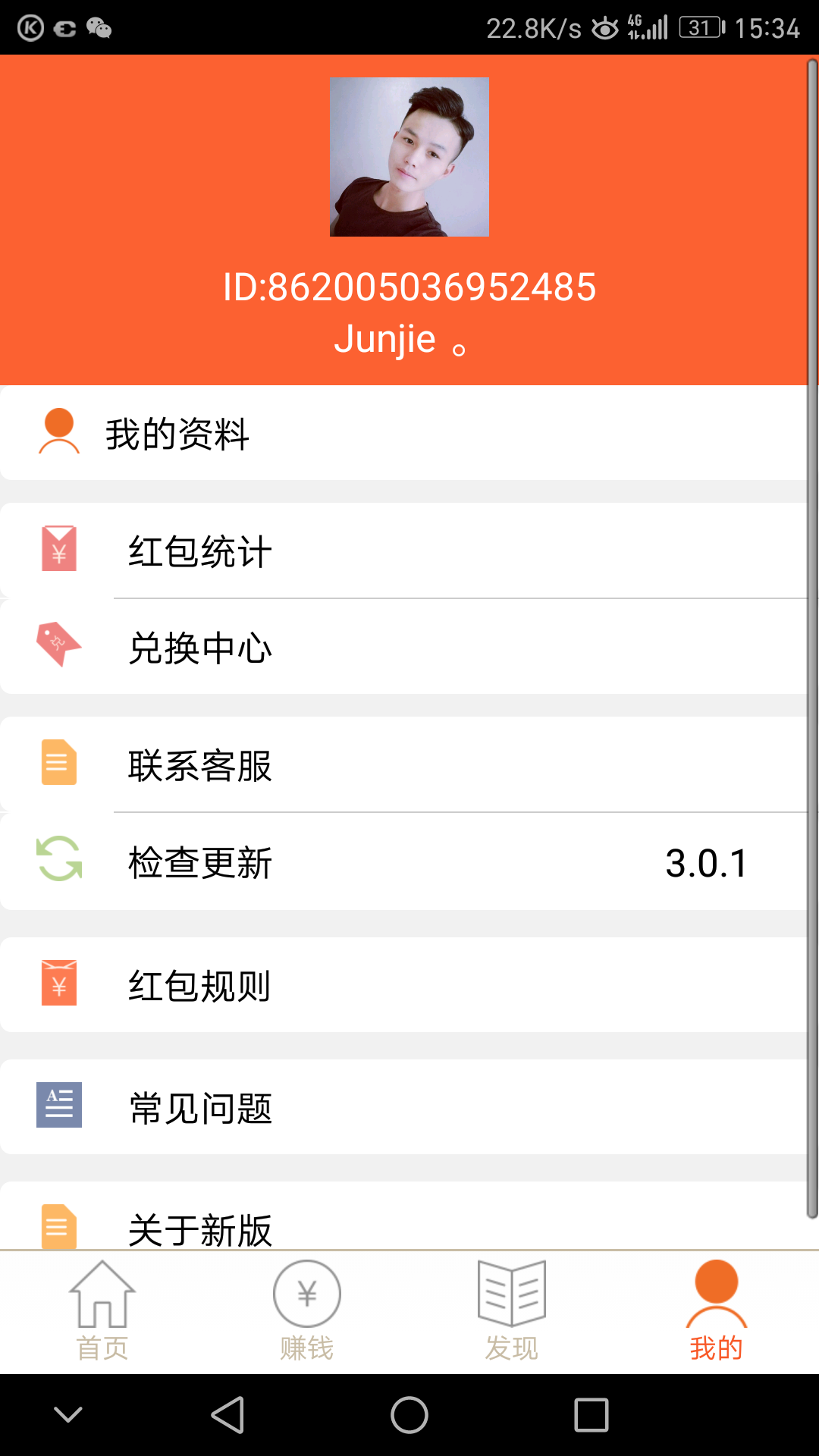The height and width of the screenshot is (1456, 819).
Task: Open 红包统计 statistics
Action: click(402, 551)
